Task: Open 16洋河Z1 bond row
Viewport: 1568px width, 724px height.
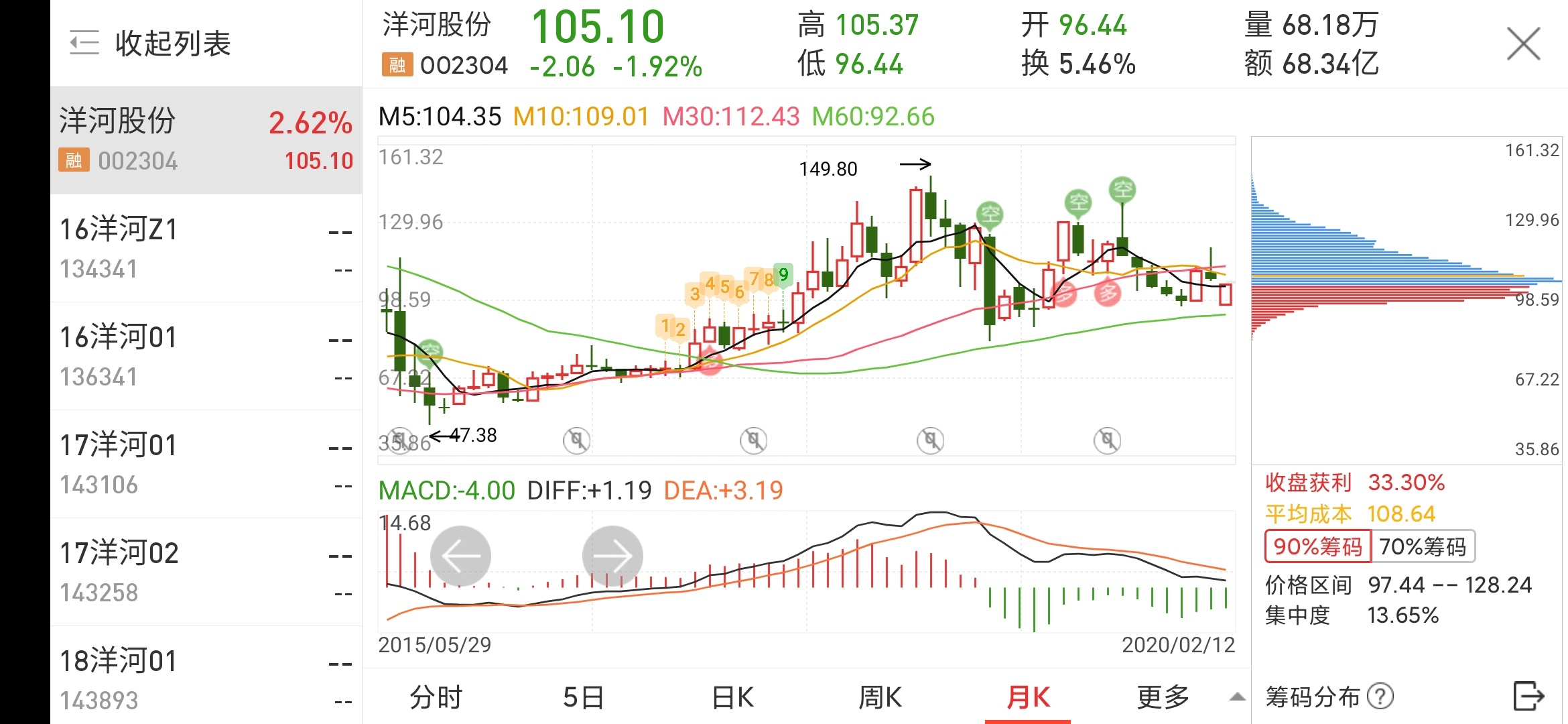Action: [206, 248]
